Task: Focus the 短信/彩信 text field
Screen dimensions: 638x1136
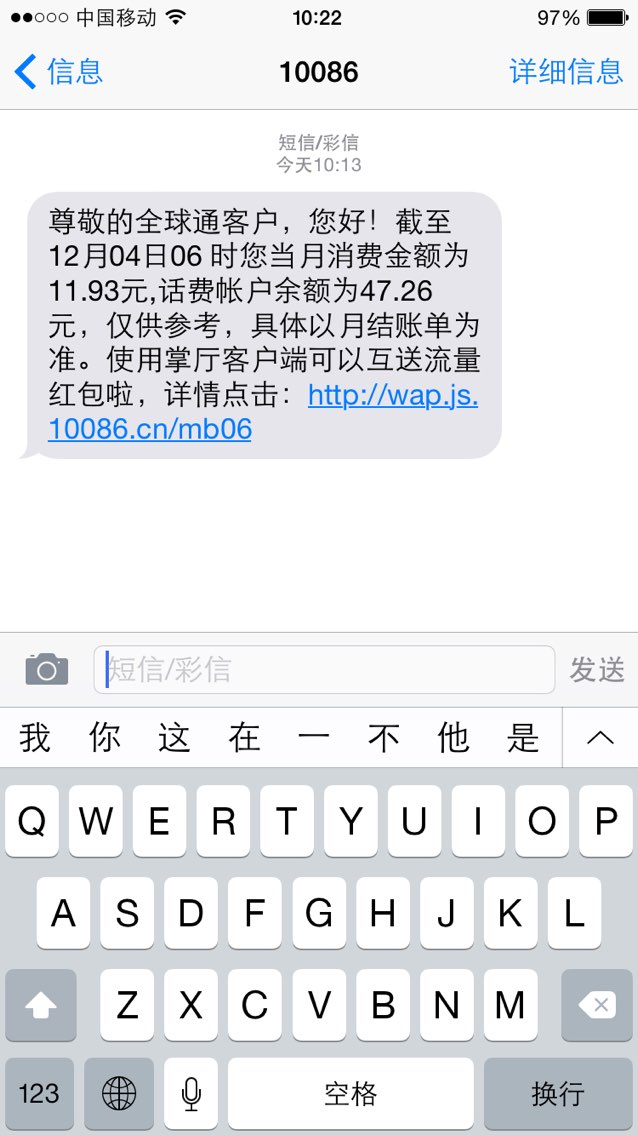Action: pos(324,669)
